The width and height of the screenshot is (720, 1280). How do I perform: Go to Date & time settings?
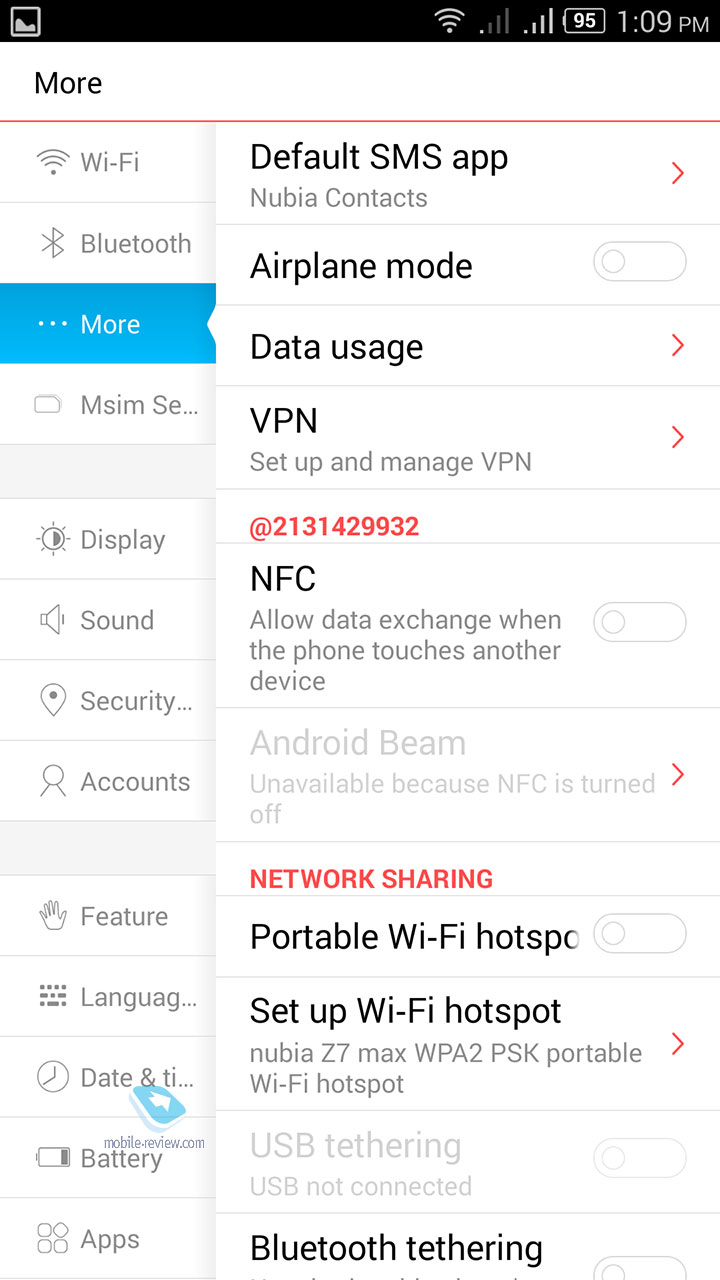(x=108, y=1077)
